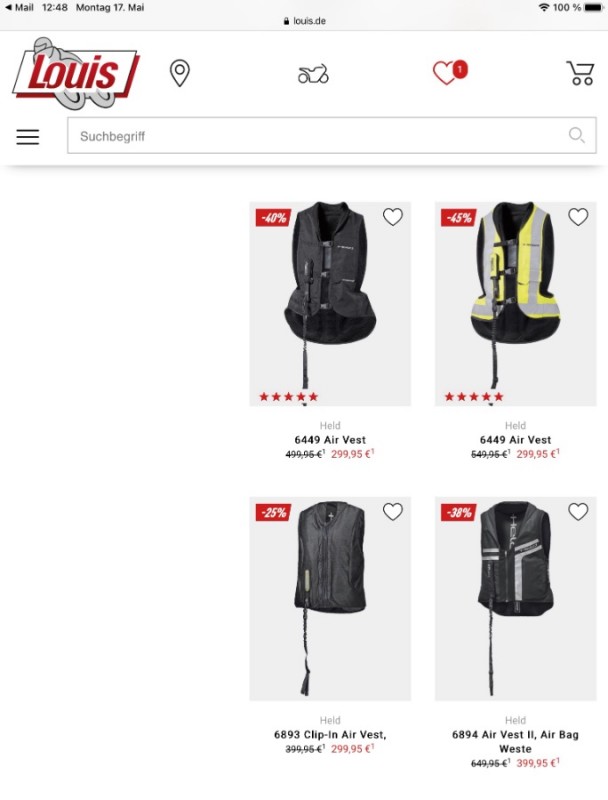
Task: Open the black 6449 Air Vest at -40%
Action: click(330, 300)
